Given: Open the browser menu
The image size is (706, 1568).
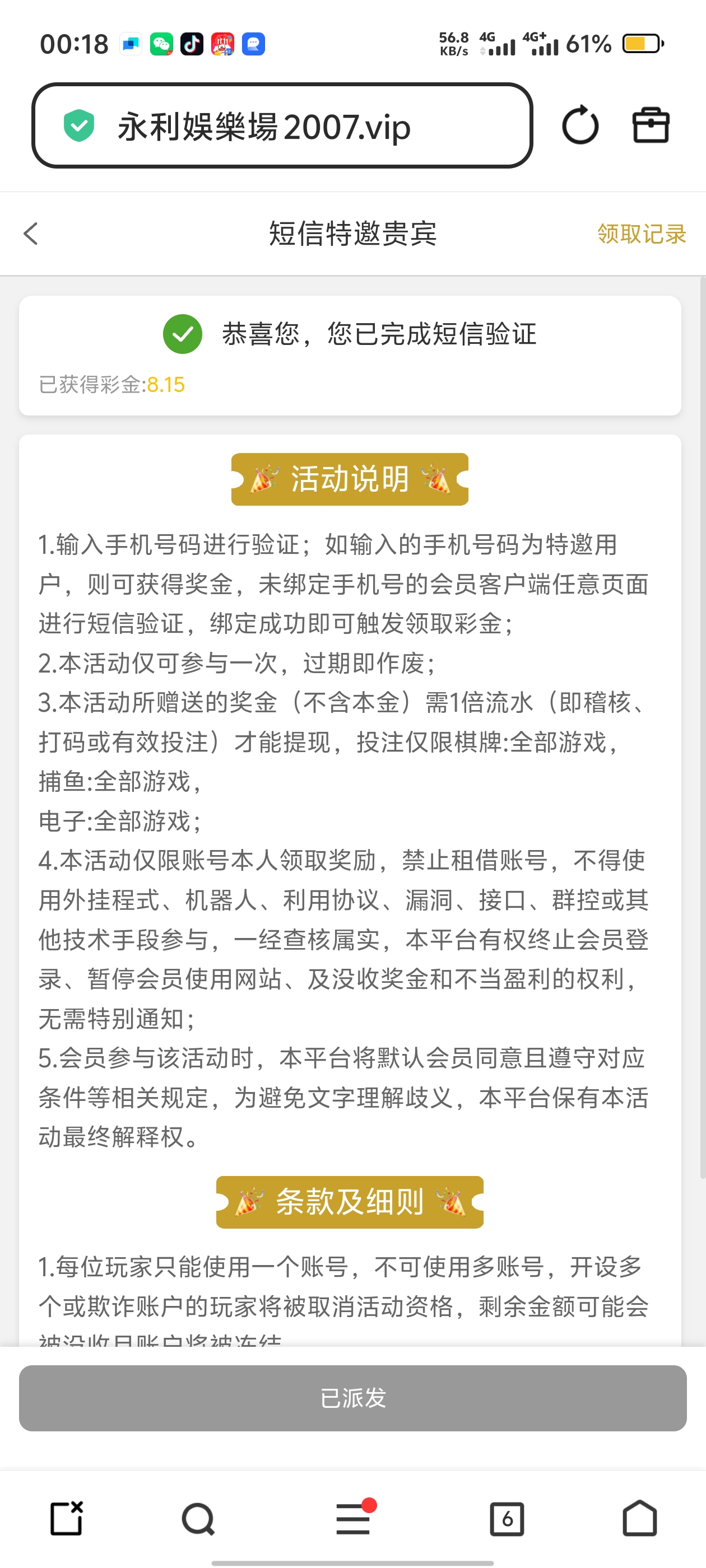Looking at the screenshot, I should tap(354, 1519).
